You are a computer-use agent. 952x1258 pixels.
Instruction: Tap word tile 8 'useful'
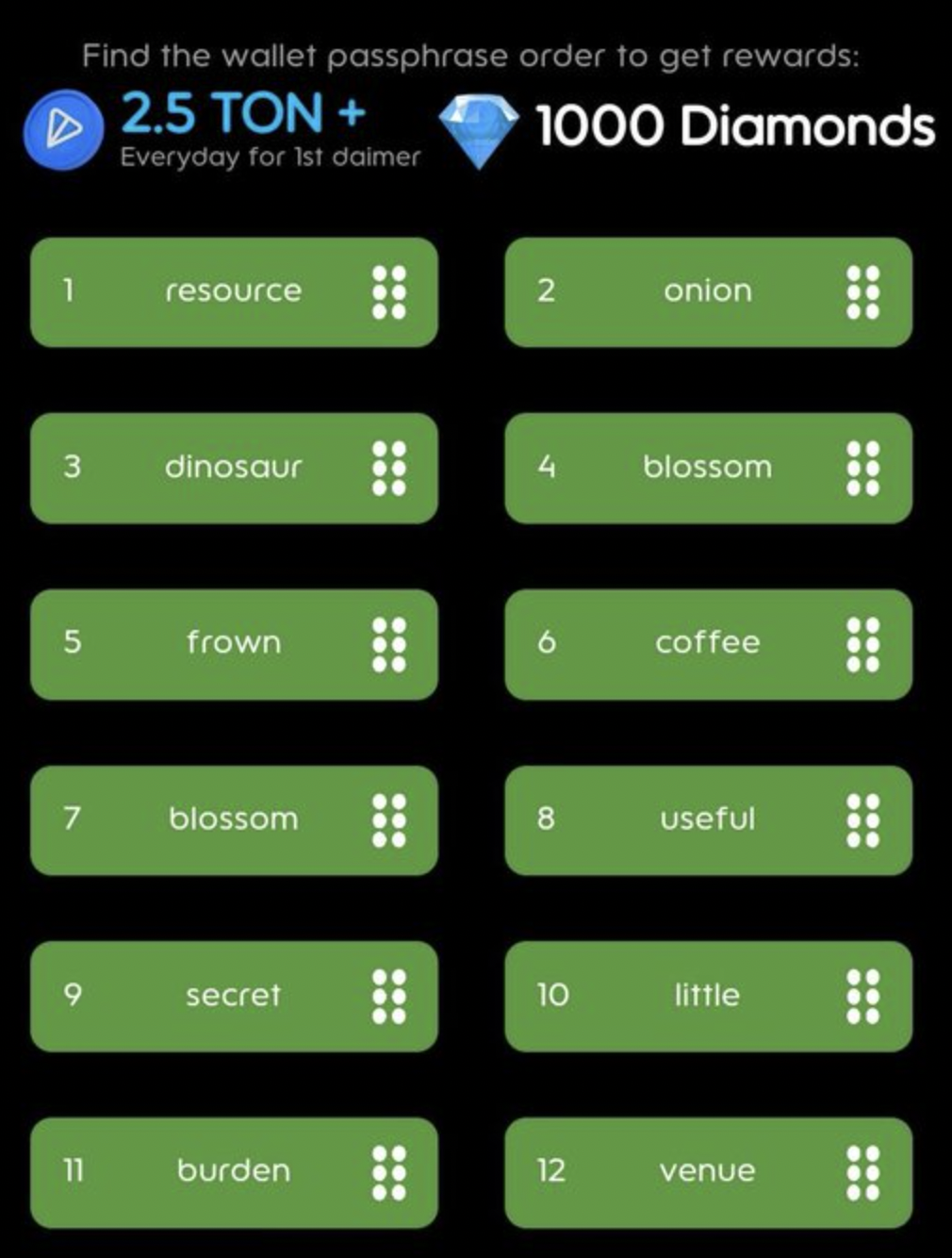click(x=707, y=819)
